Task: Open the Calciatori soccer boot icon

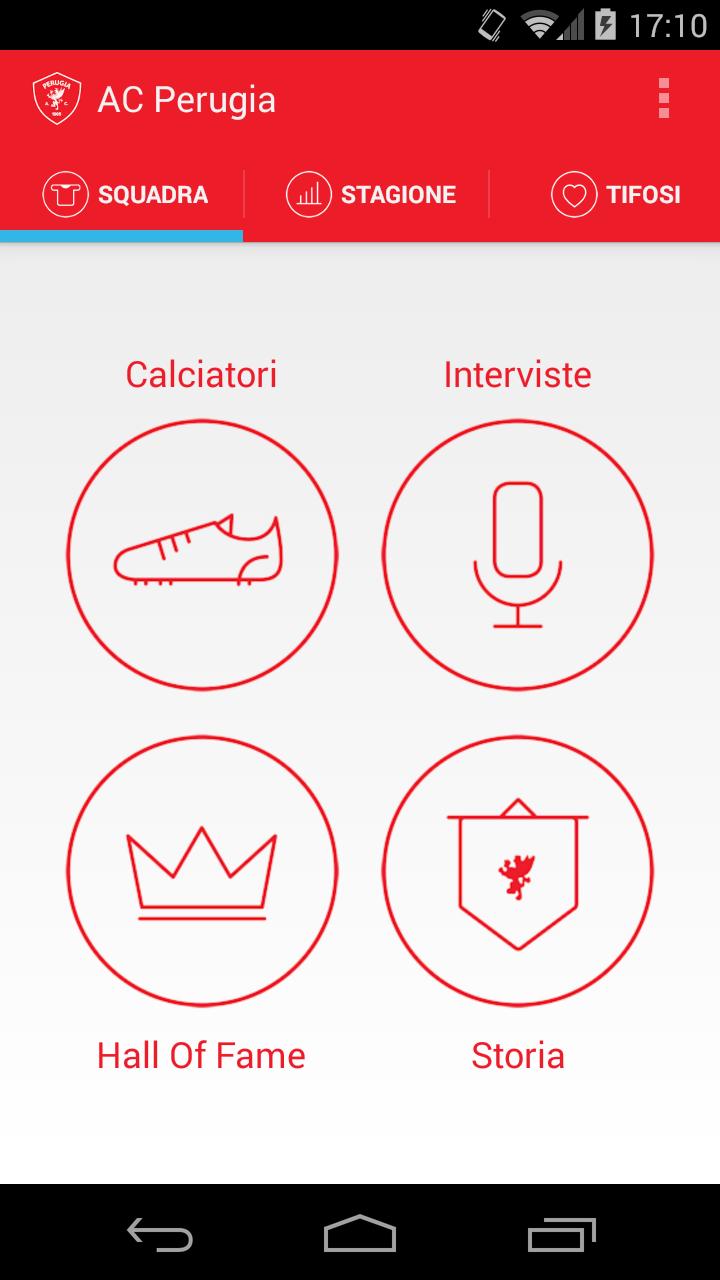Action: pos(201,555)
